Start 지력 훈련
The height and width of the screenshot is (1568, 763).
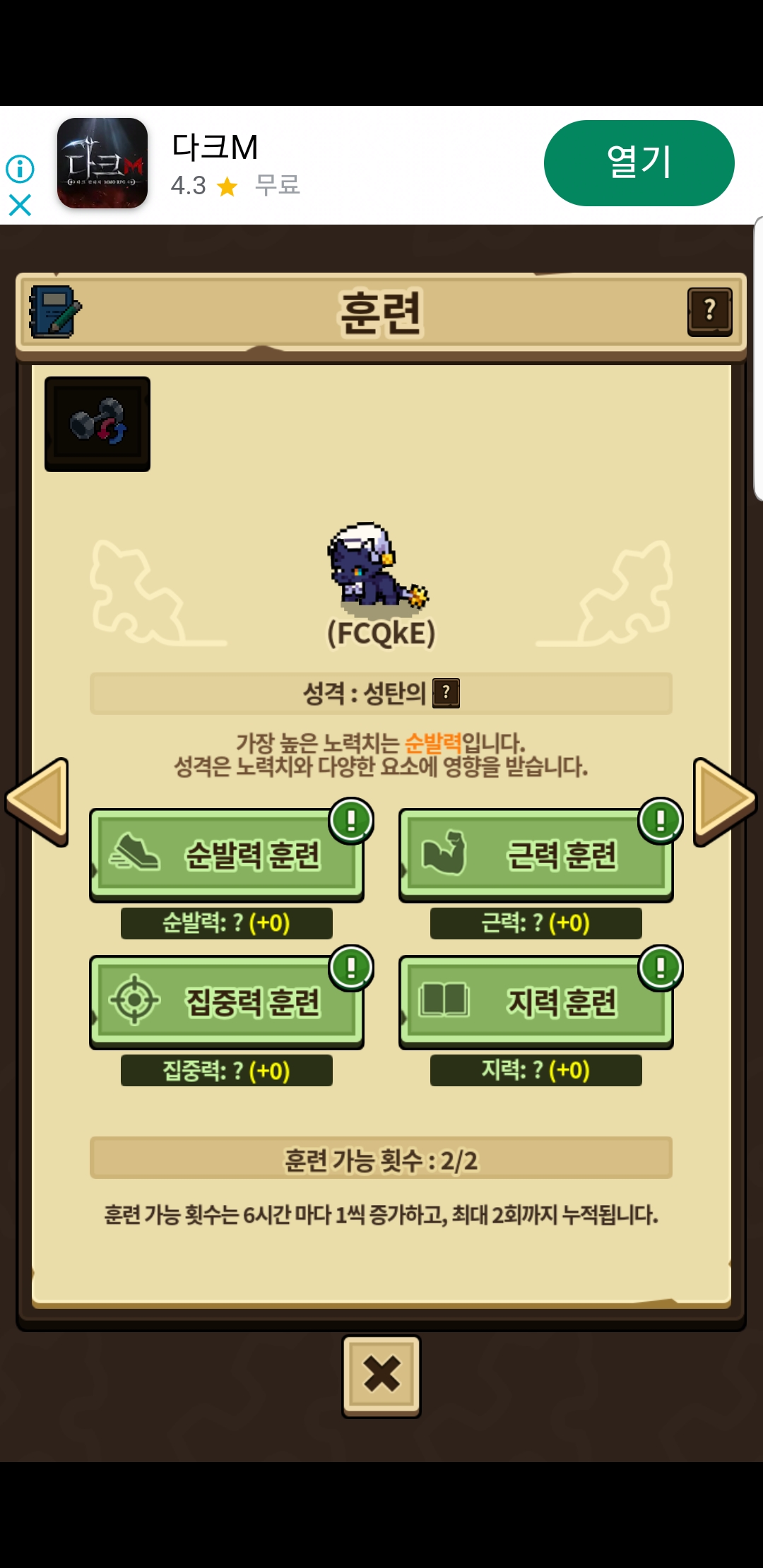click(536, 1002)
